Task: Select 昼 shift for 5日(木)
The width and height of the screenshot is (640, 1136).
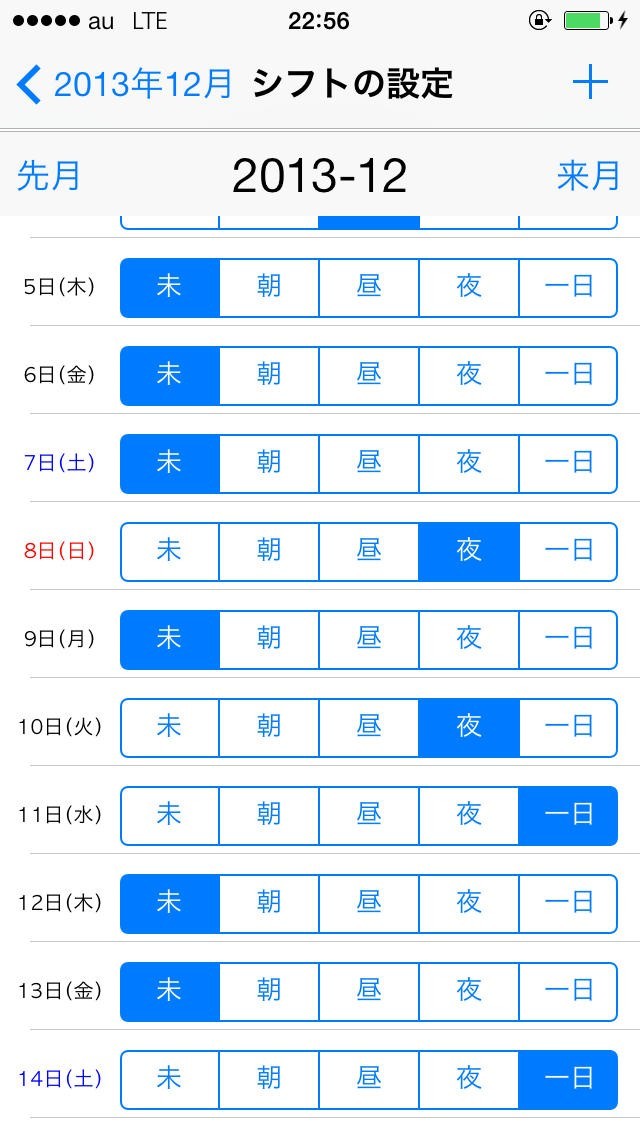Action: [x=369, y=287]
